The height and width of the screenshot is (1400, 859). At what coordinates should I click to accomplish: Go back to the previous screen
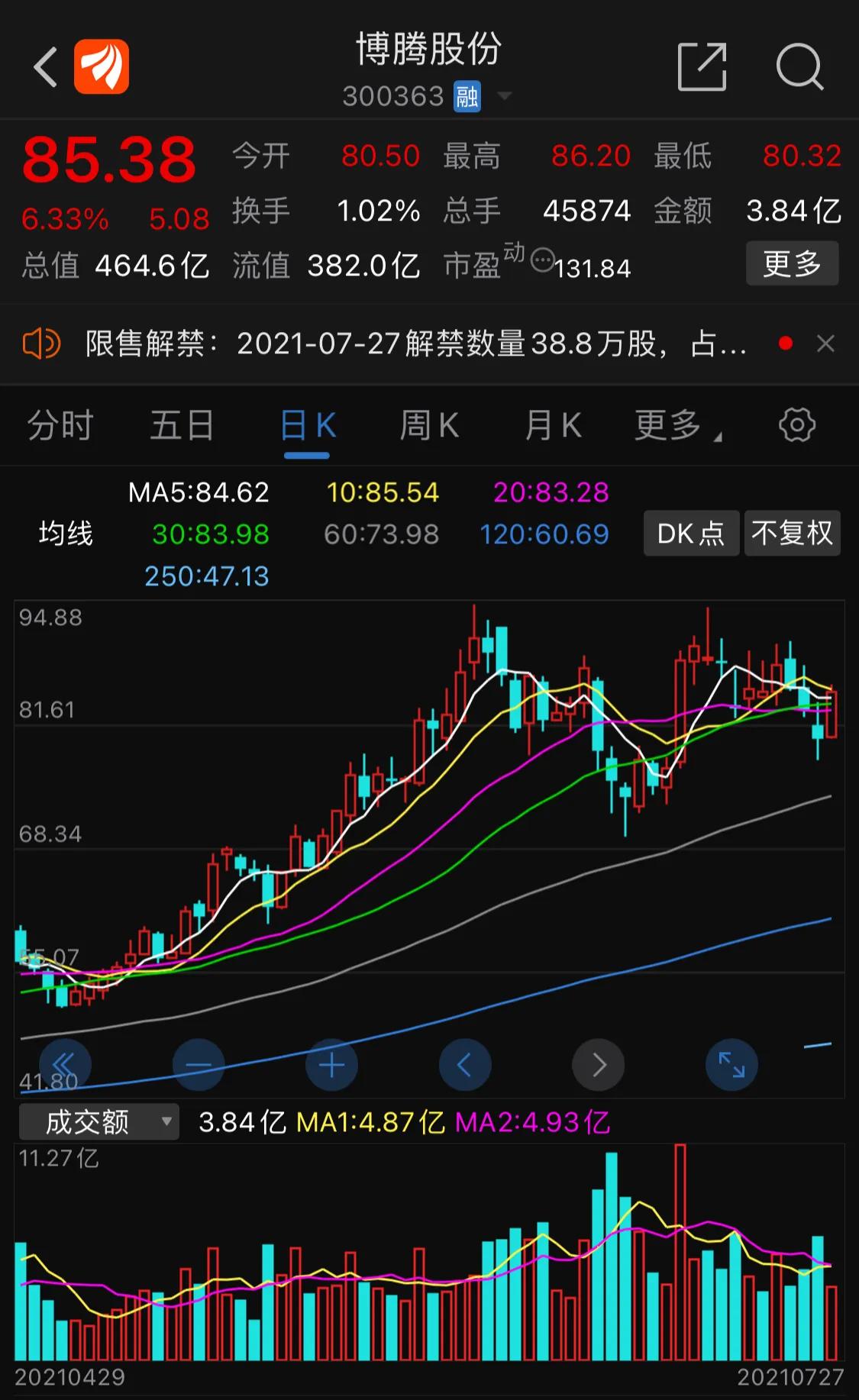(x=46, y=67)
